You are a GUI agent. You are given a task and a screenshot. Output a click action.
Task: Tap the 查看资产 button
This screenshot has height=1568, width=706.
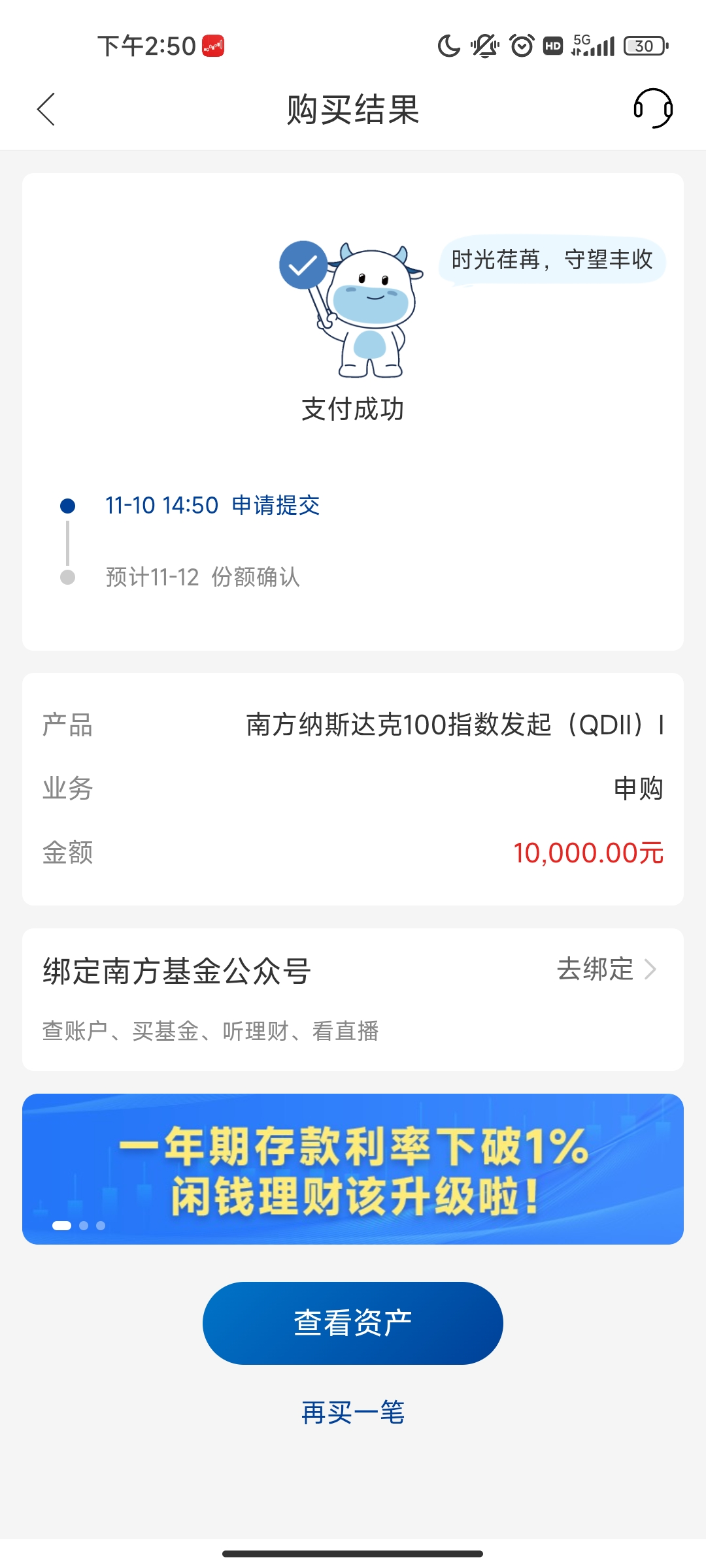coord(353,1323)
